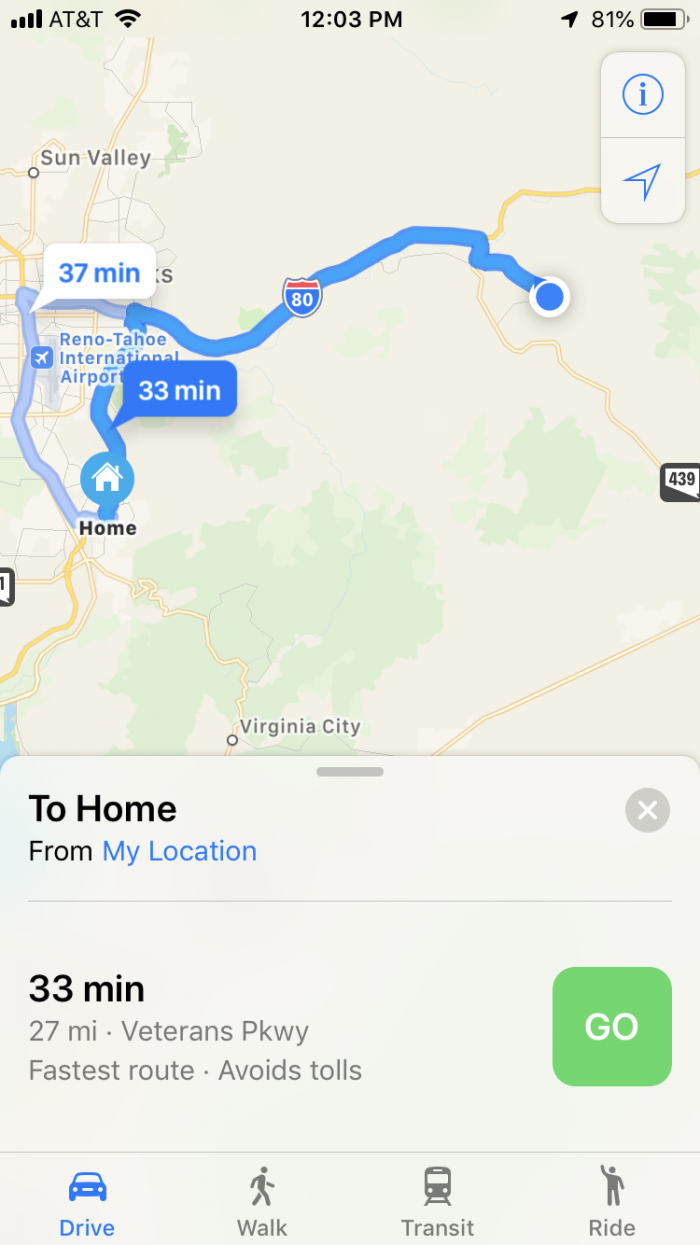This screenshot has width=700, height=1245.
Task: Select the Drive tab
Action: 87,1201
